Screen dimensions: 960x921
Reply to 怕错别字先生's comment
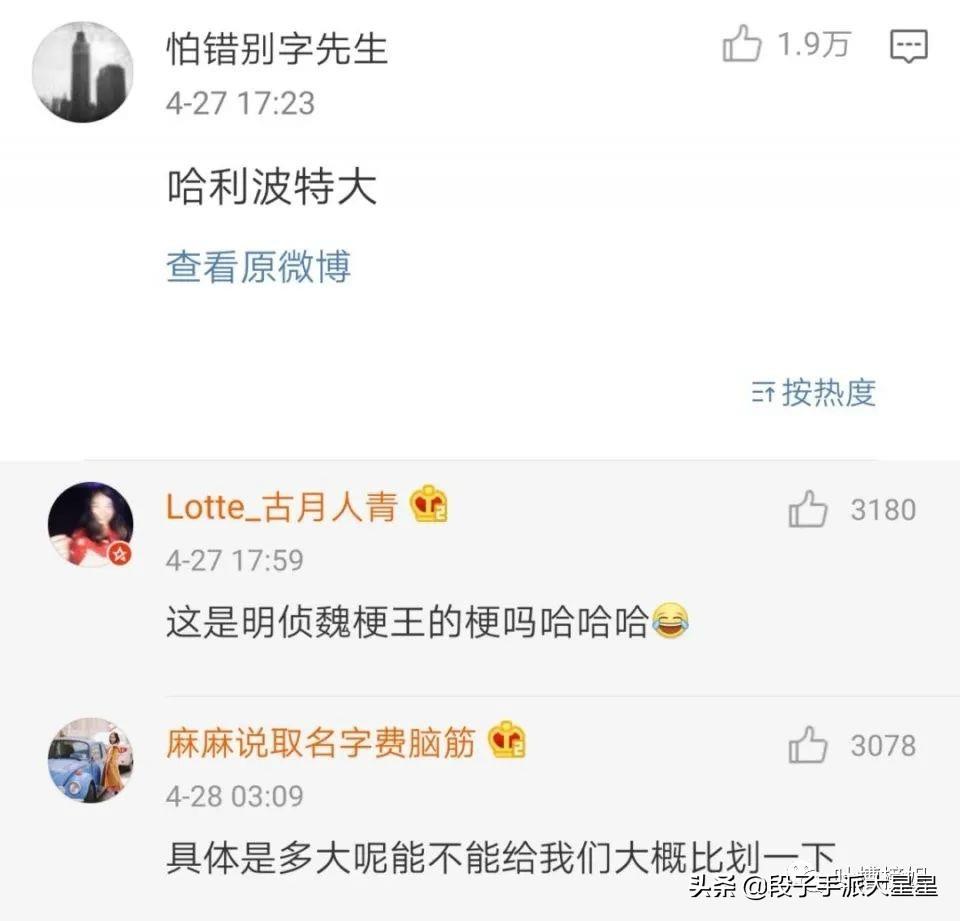[908, 46]
